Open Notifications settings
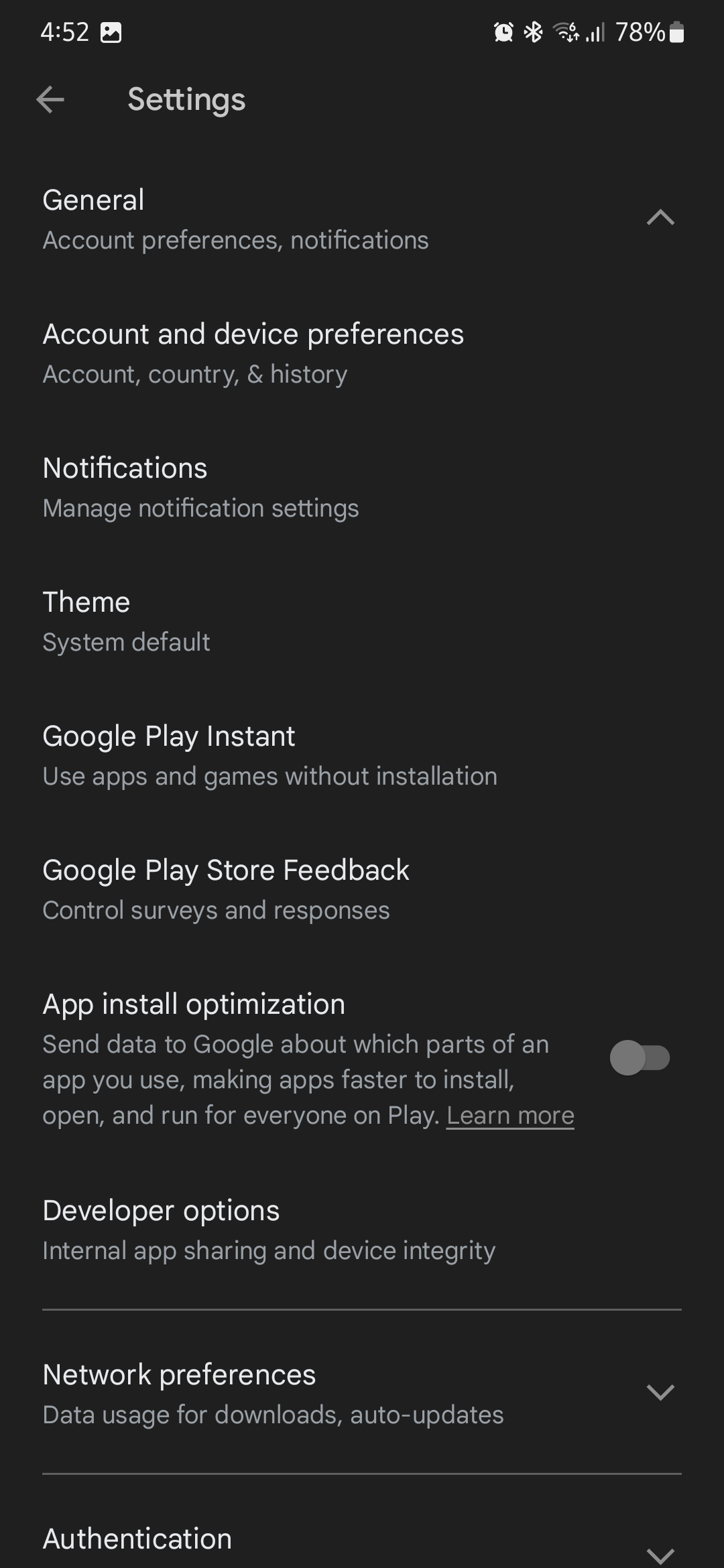 [201, 487]
